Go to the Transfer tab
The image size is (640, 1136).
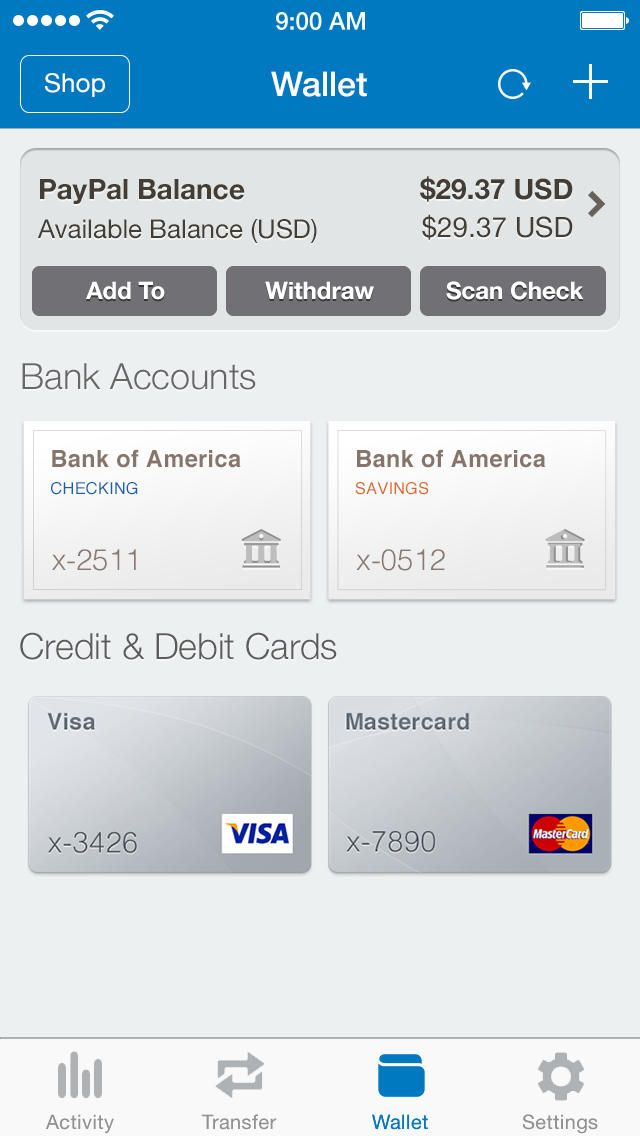(x=239, y=1090)
